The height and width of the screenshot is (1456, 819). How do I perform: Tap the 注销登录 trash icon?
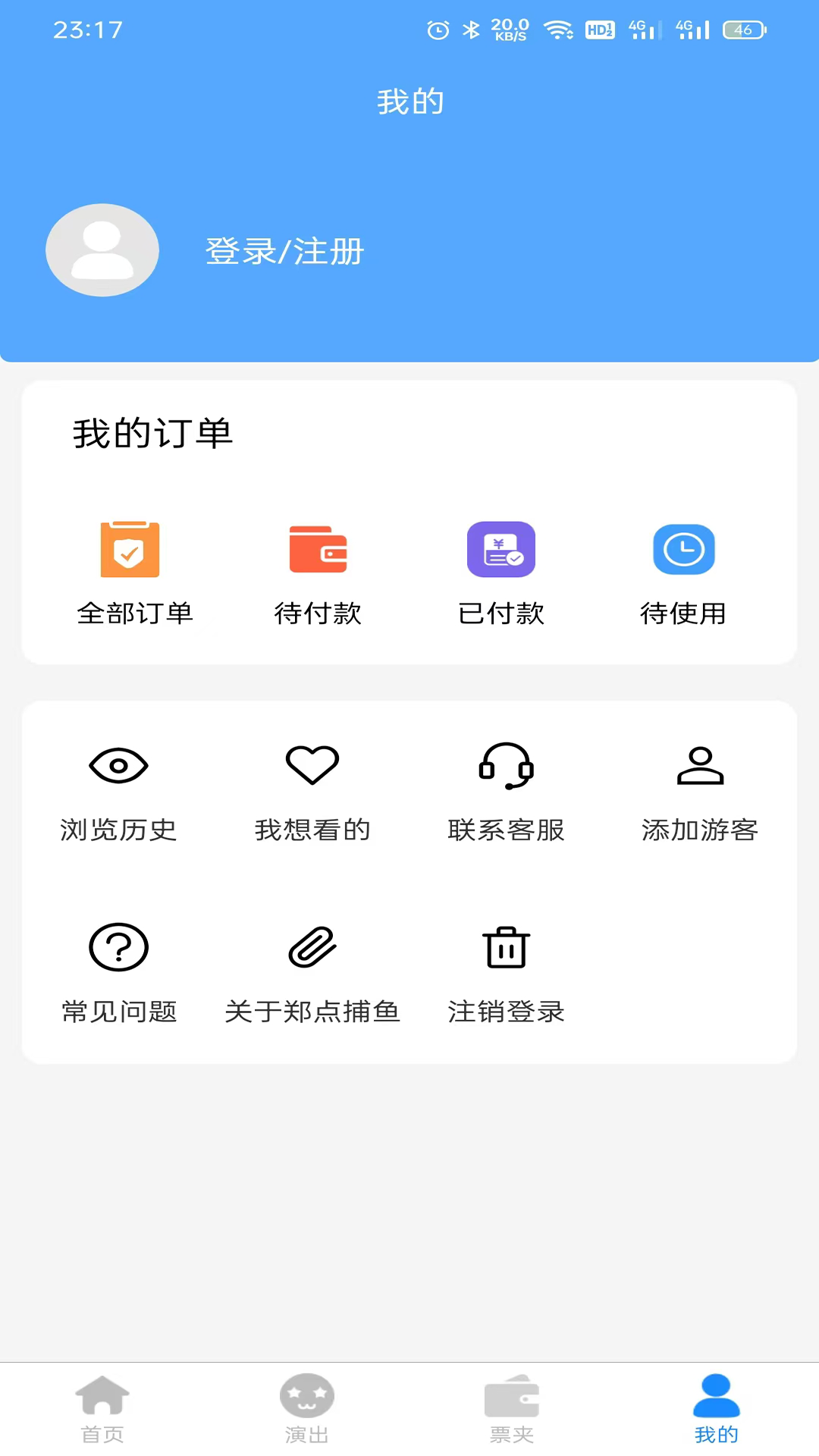coord(506,946)
